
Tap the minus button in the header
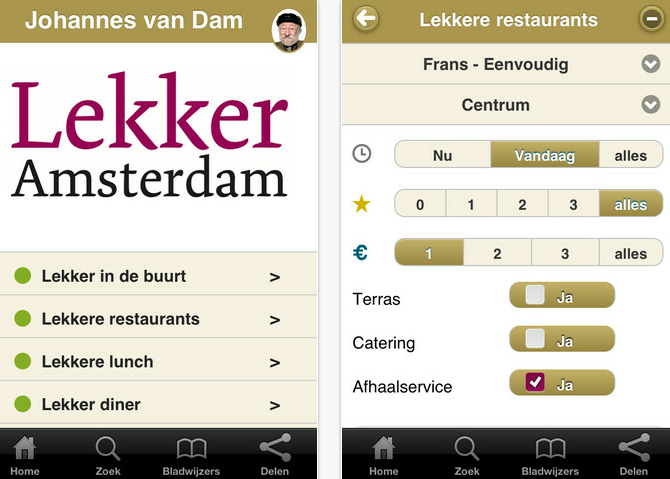[x=651, y=19]
